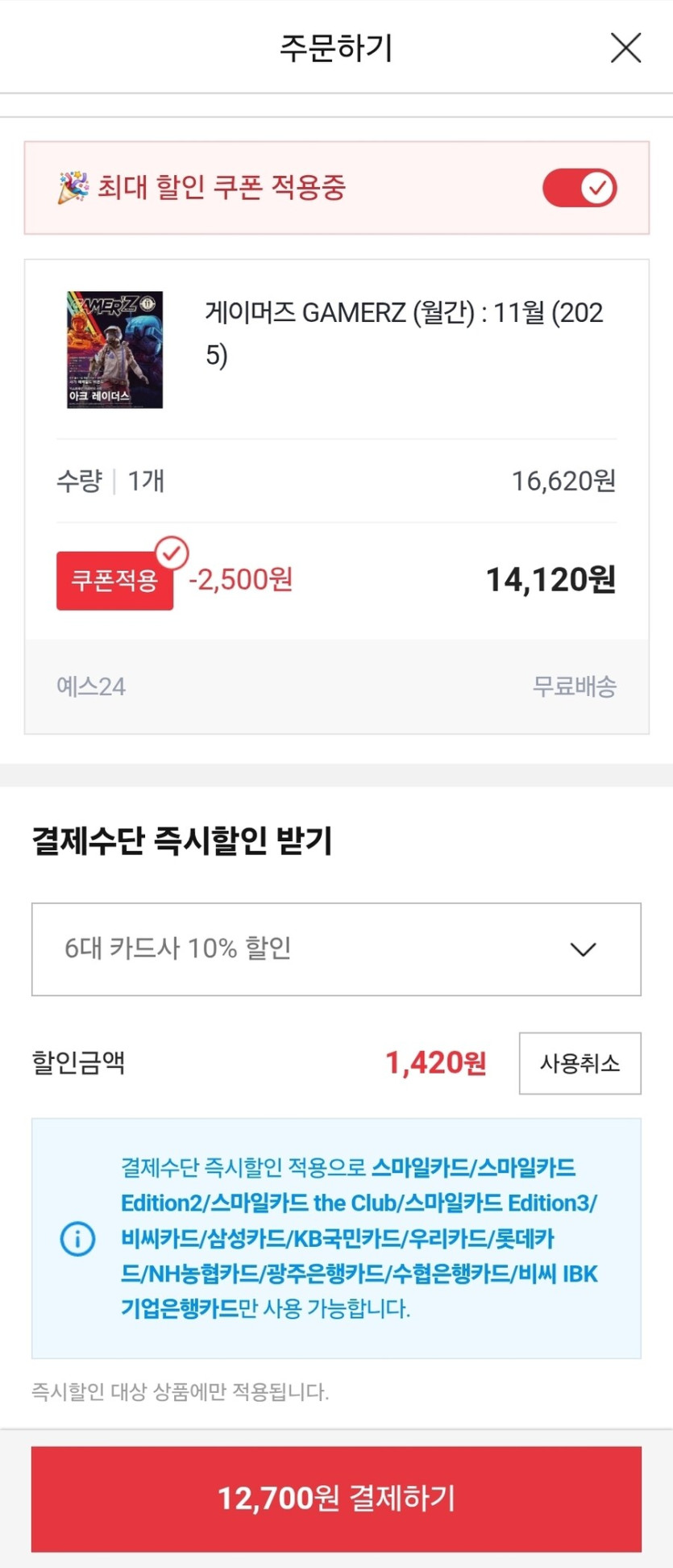Click 사용취소 to cancel the discount

[x=580, y=1064]
